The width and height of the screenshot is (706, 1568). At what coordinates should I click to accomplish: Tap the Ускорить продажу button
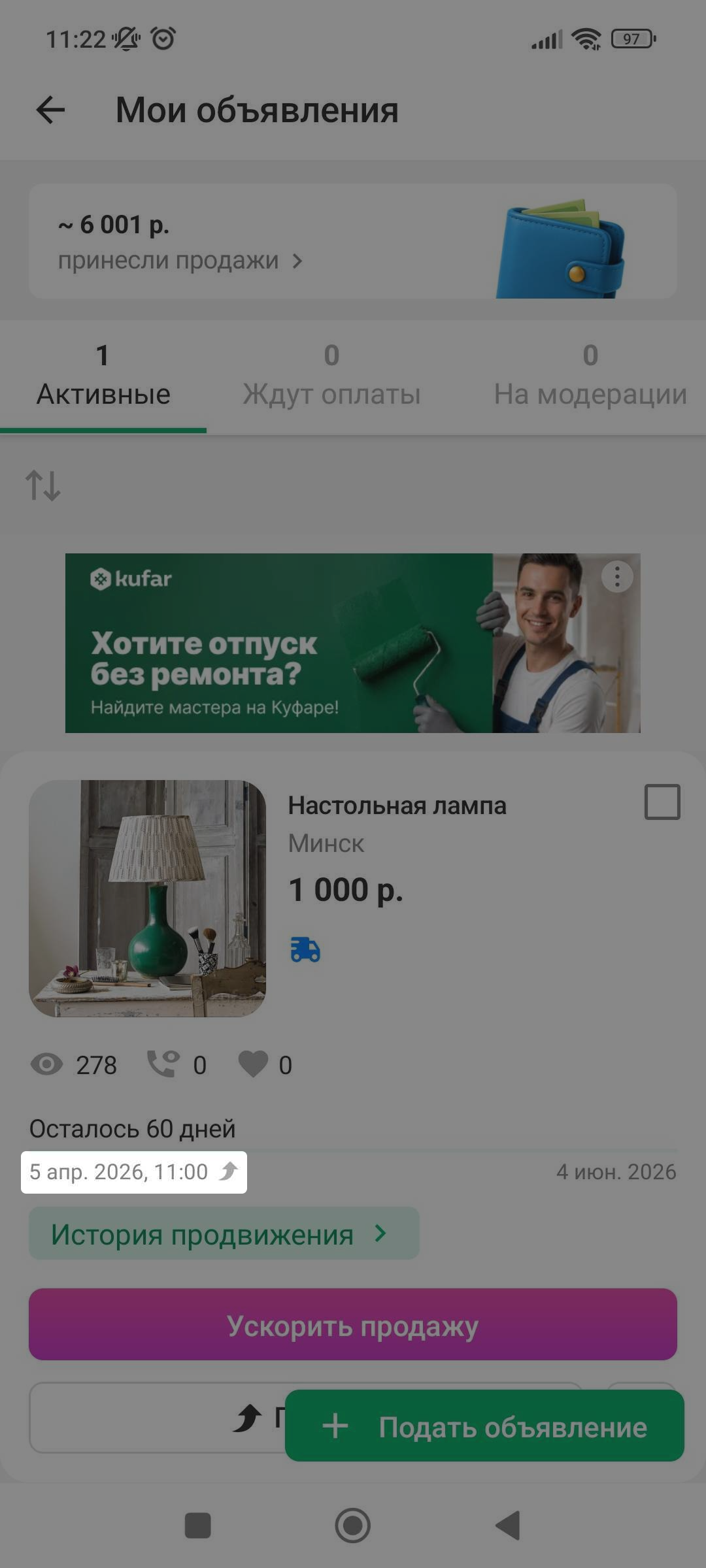point(353,1326)
